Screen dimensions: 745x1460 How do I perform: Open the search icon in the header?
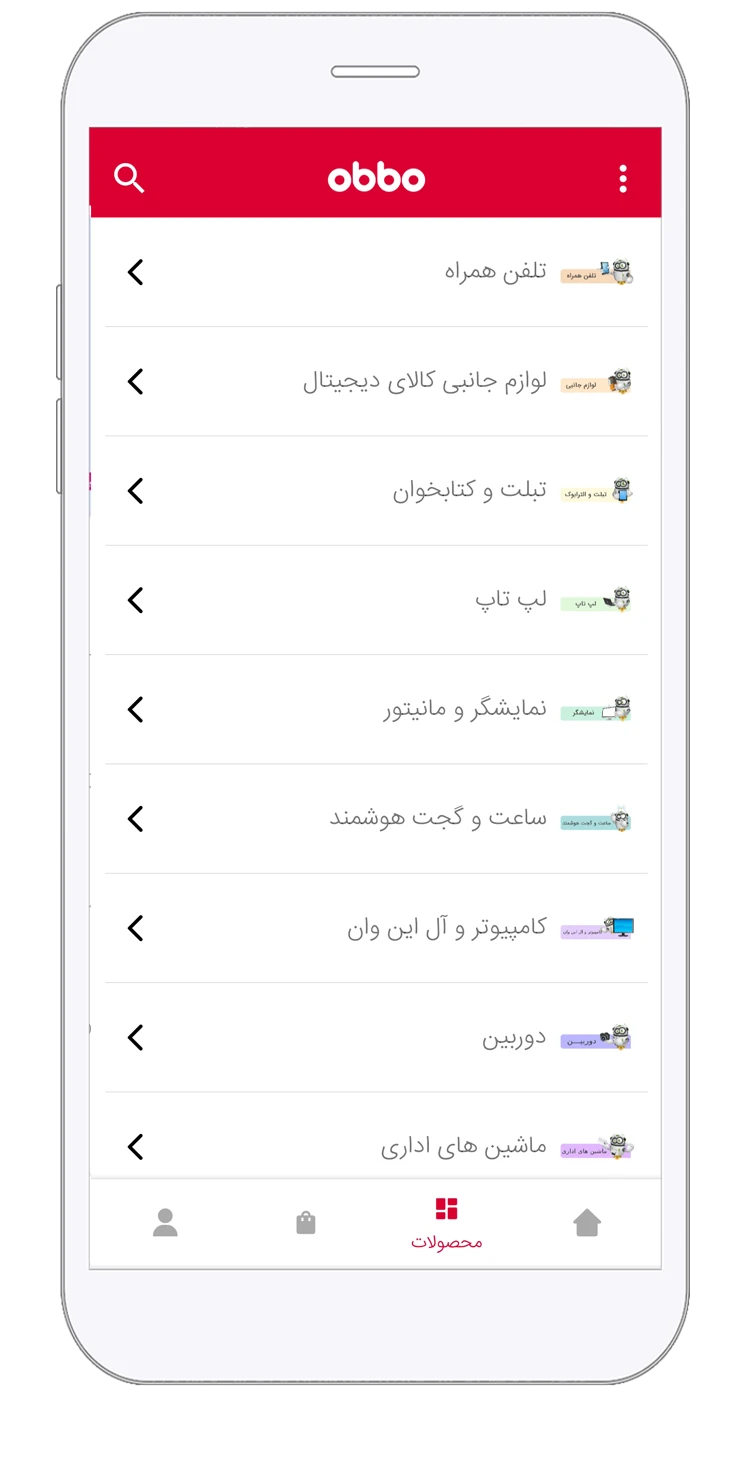pyautogui.click(x=129, y=178)
